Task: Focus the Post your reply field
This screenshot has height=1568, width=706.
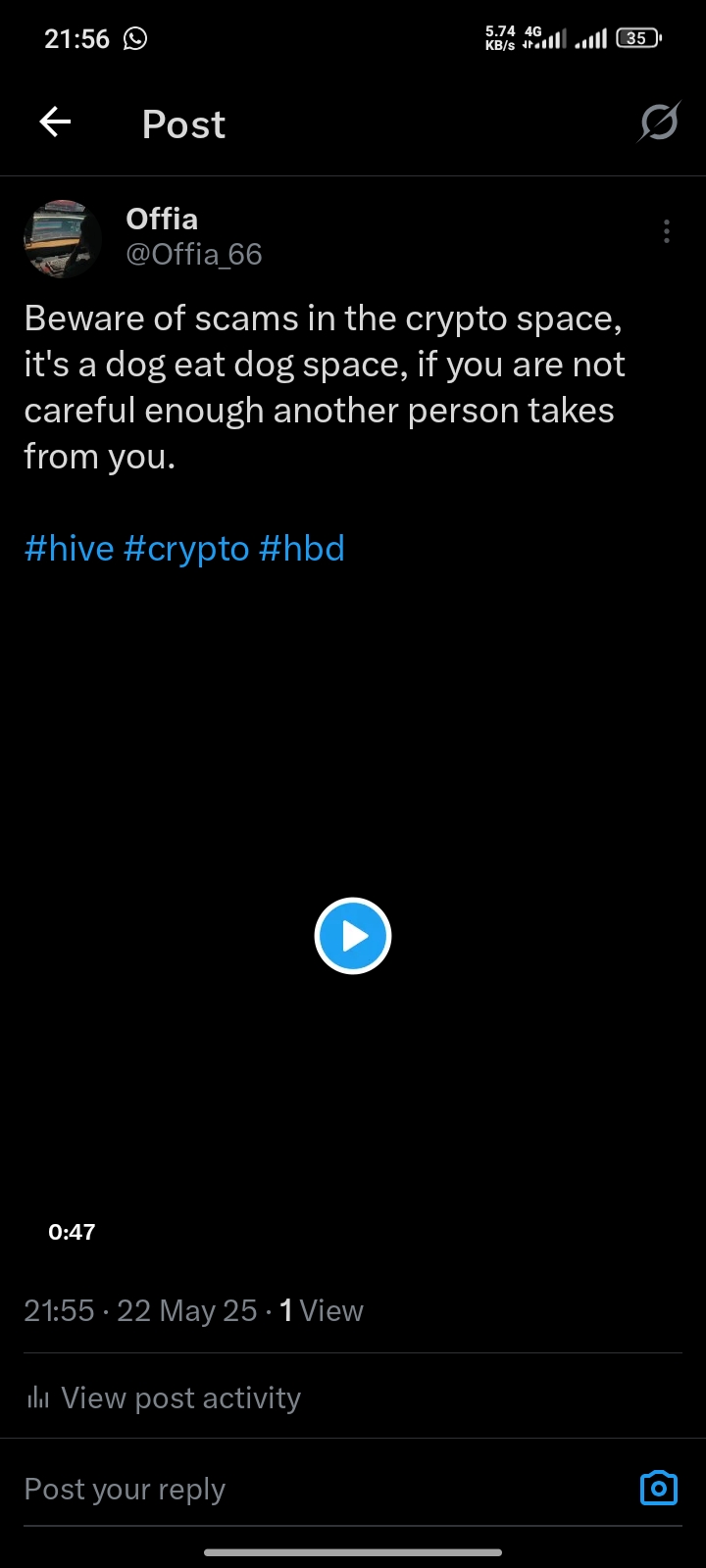Action: 294,1490
